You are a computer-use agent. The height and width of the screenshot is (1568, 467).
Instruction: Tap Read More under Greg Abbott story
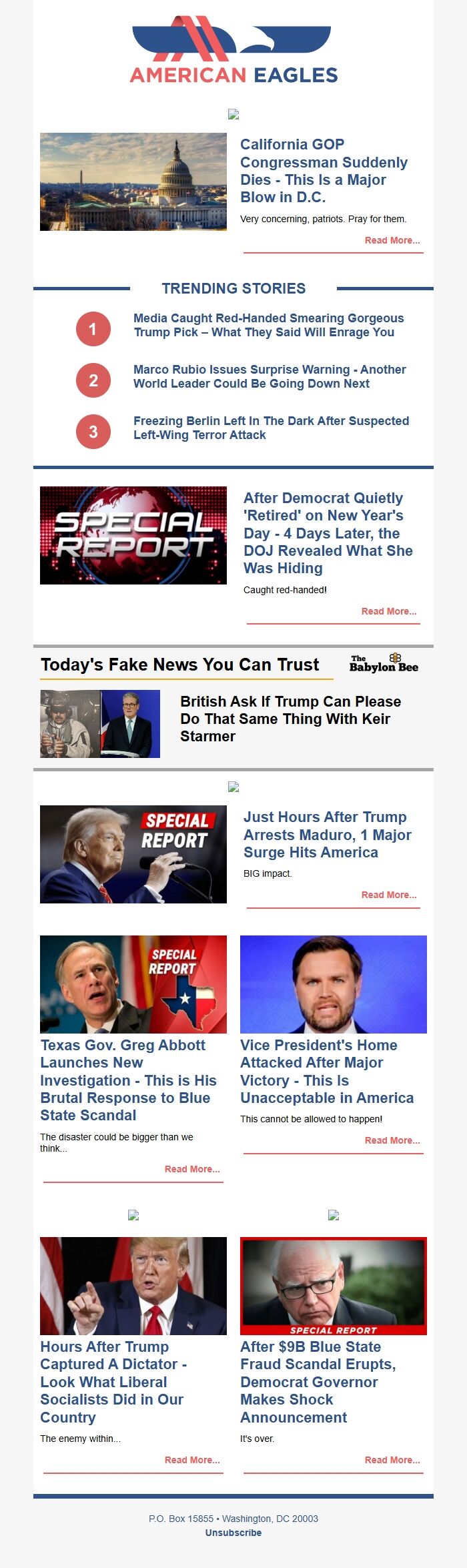[x=192, y=1169]
